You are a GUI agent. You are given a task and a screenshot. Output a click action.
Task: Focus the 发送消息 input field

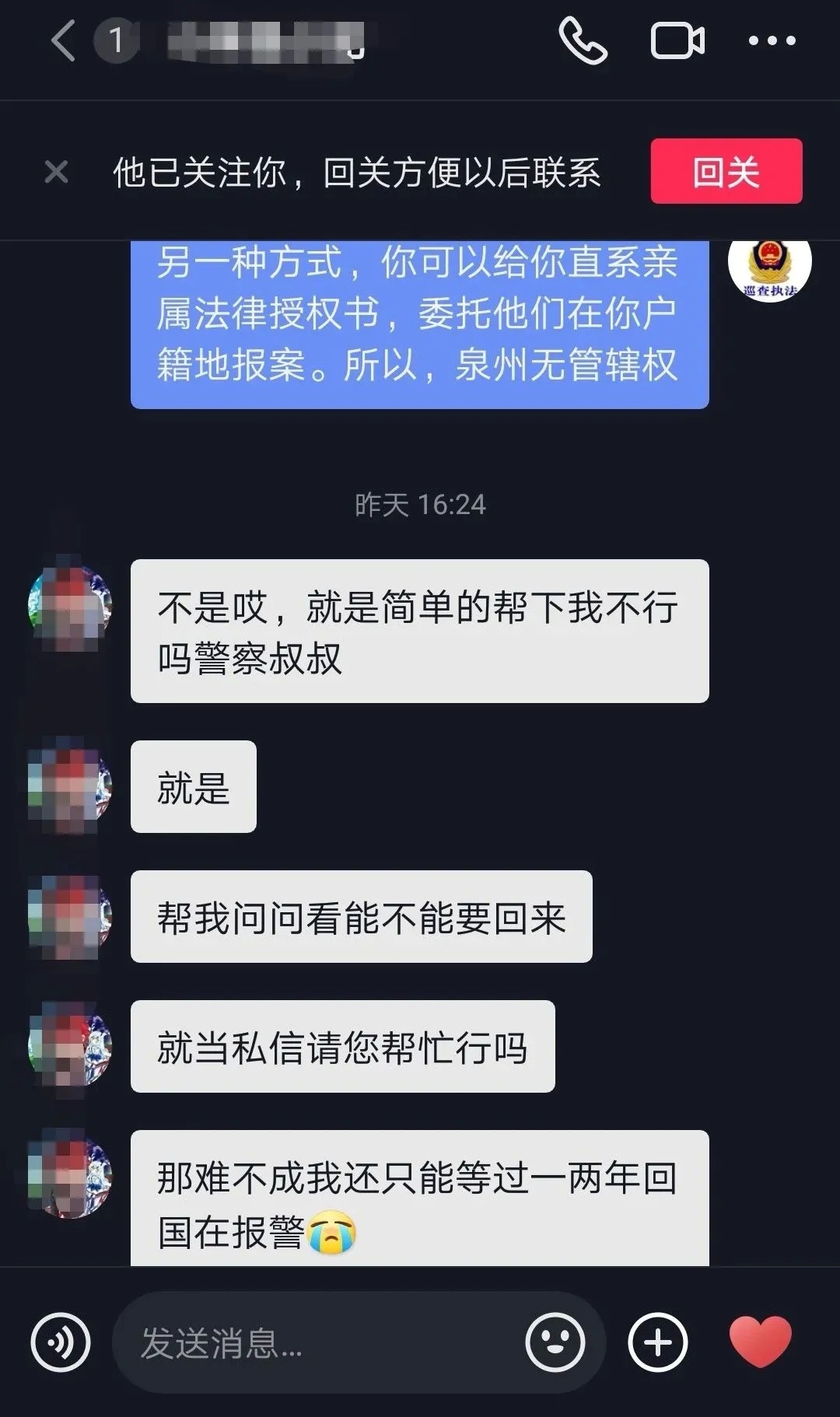point(311,1342)
